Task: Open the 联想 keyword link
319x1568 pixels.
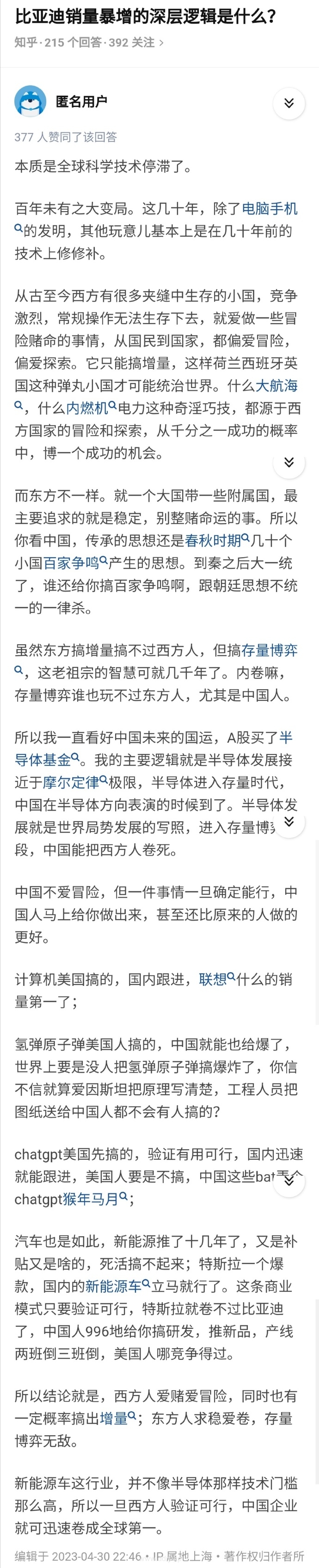Action: tap(213, 979)
